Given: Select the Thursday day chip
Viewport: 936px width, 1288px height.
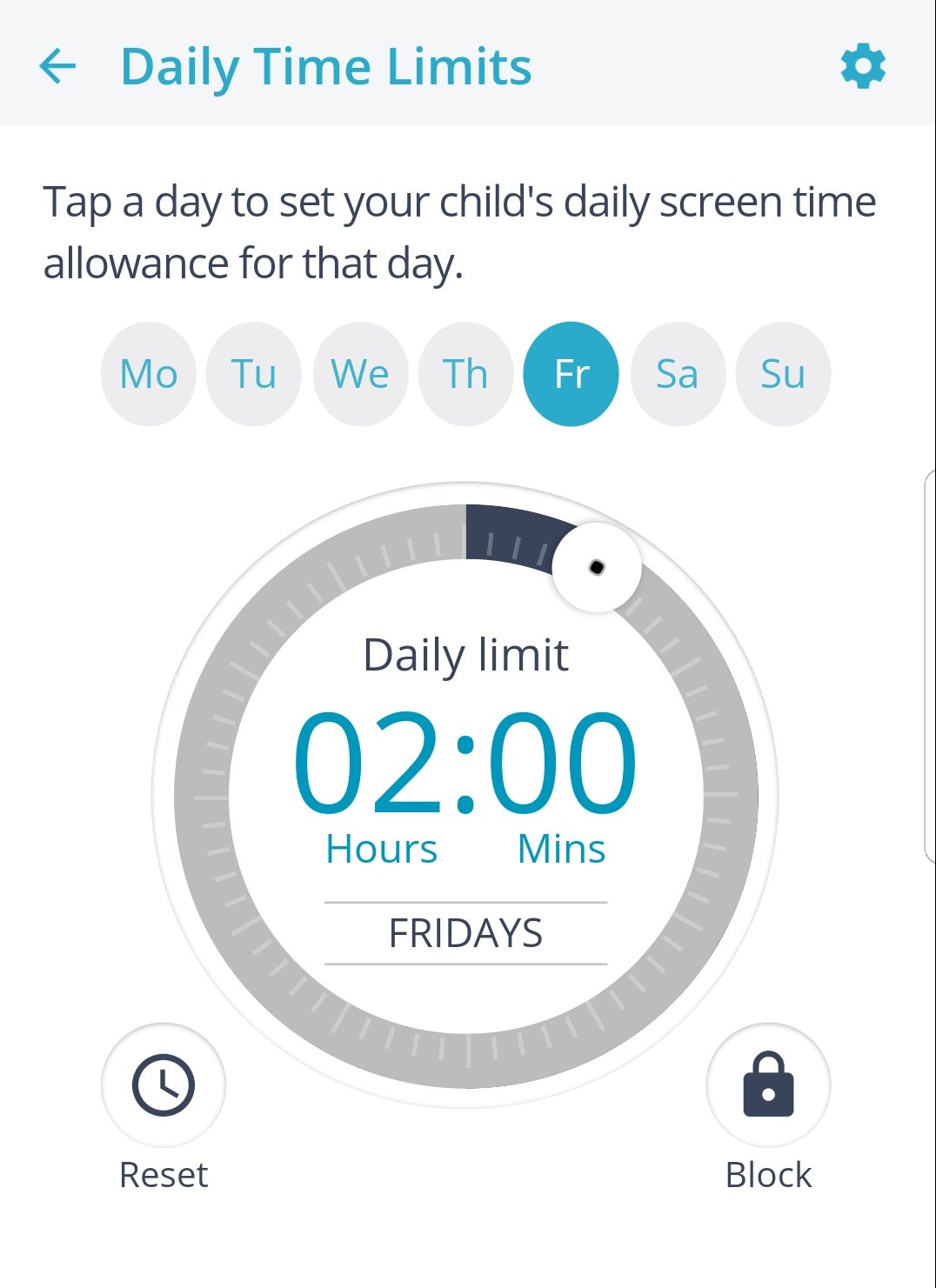Looking at the screenshot, I should tap(465, 374).
